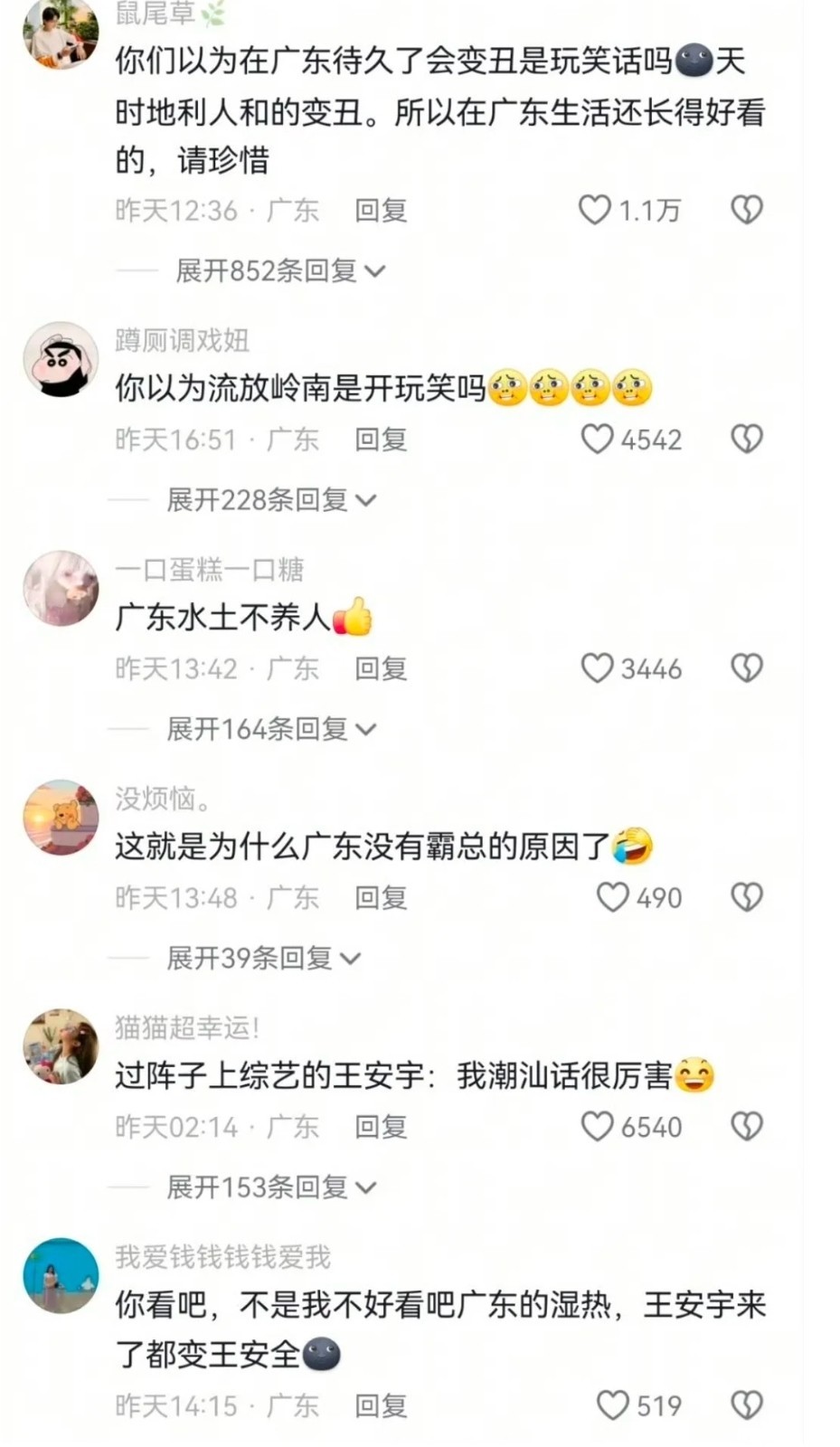The image size is (840, 1447).
Task: Show the 164 replies
Action: tap(271, 729)
